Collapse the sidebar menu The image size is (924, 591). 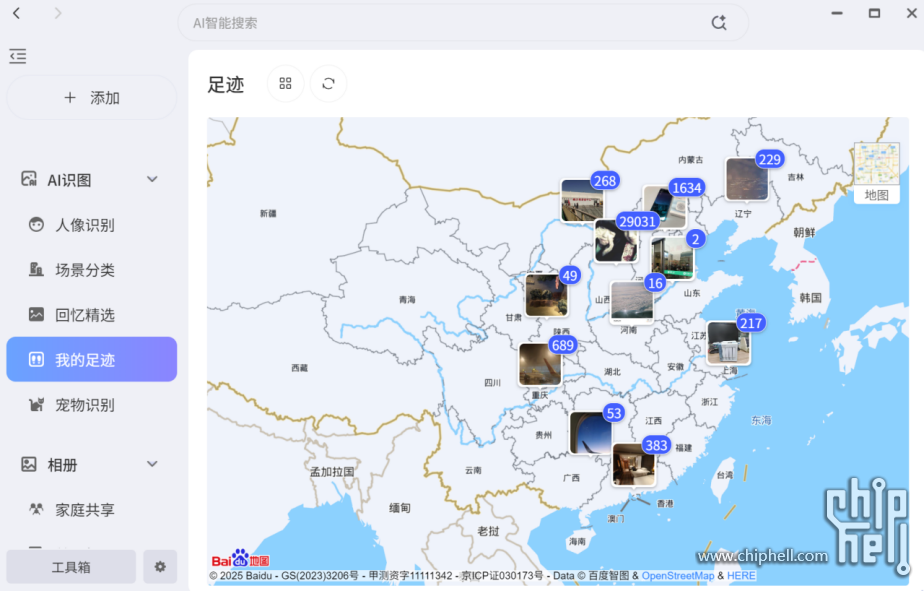click(x=18, y=57)
